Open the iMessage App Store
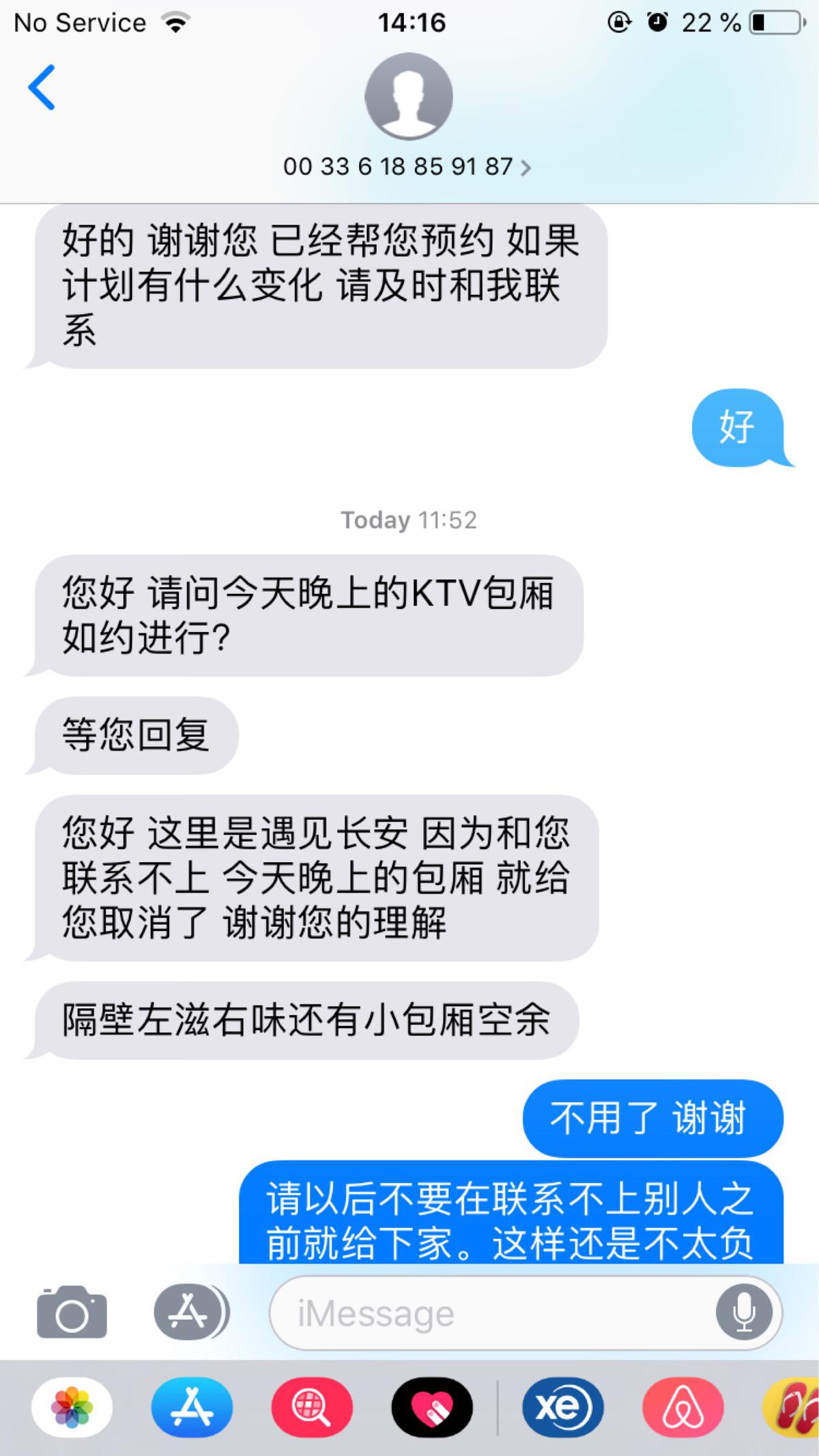The height and width of the screenshot is (1456, 819). coord(192,1408)
